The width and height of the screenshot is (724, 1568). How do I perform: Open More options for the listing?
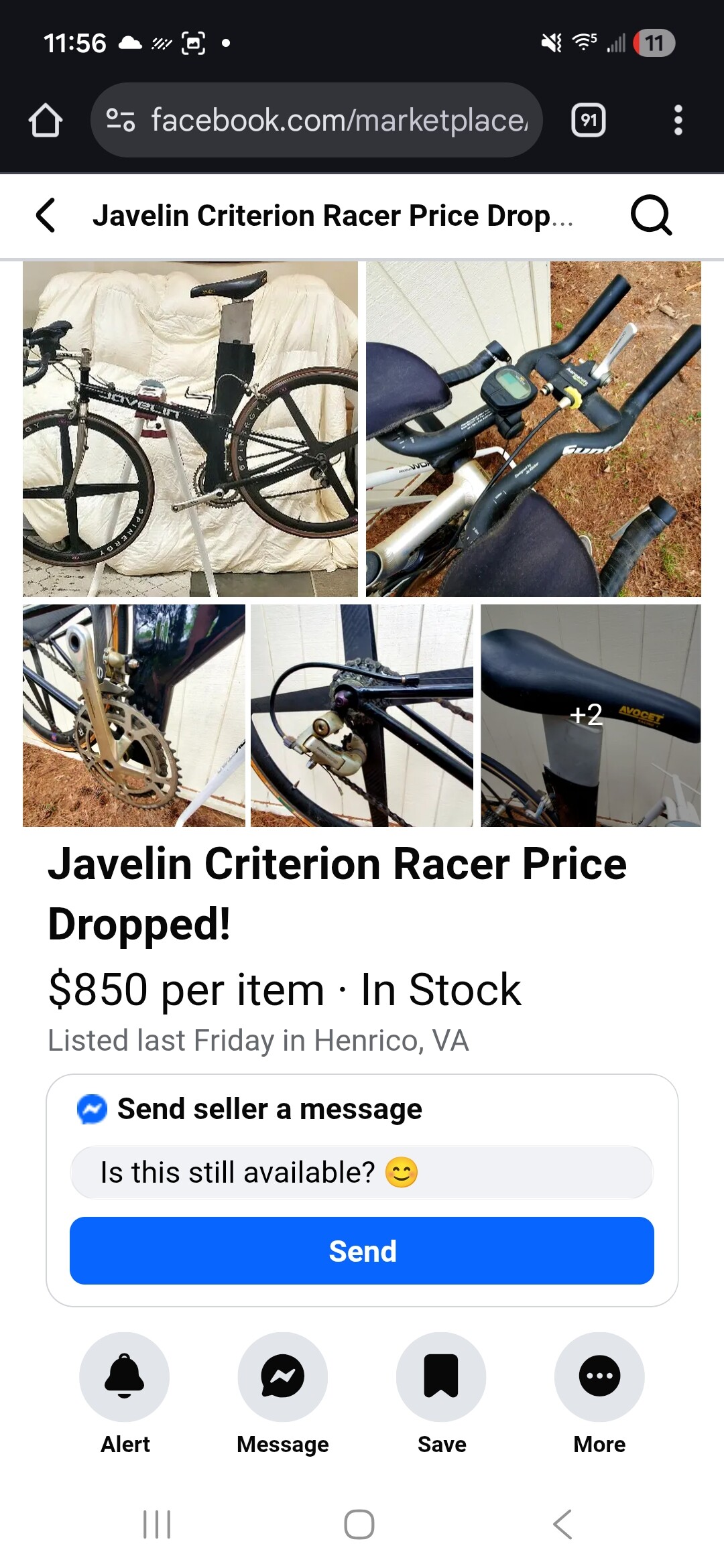[x=599, y=1376]
